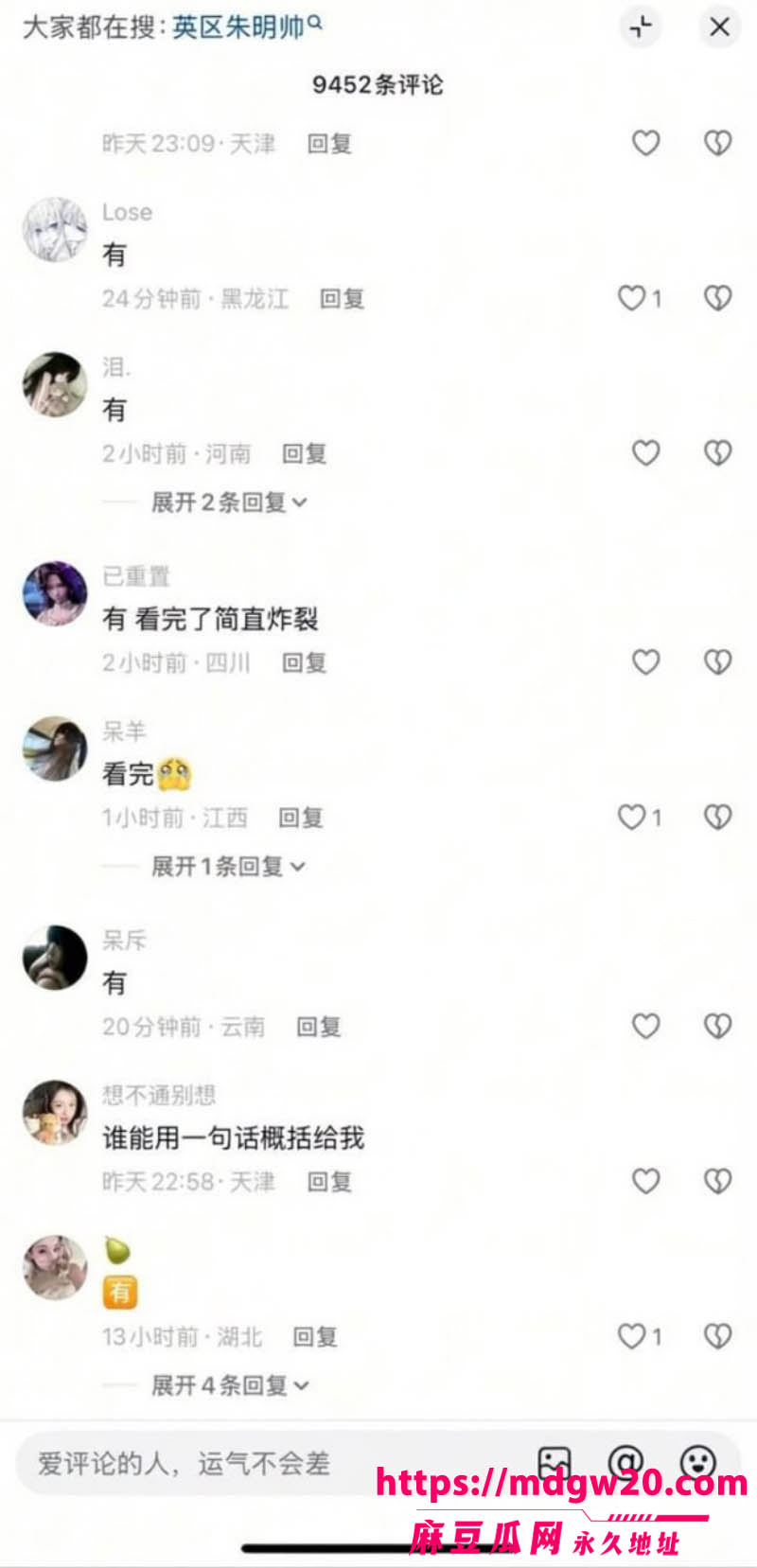757x1568 pixels.
Task: Expand 2 replies under 泪.'s comment
Action: tap(229, 502)
